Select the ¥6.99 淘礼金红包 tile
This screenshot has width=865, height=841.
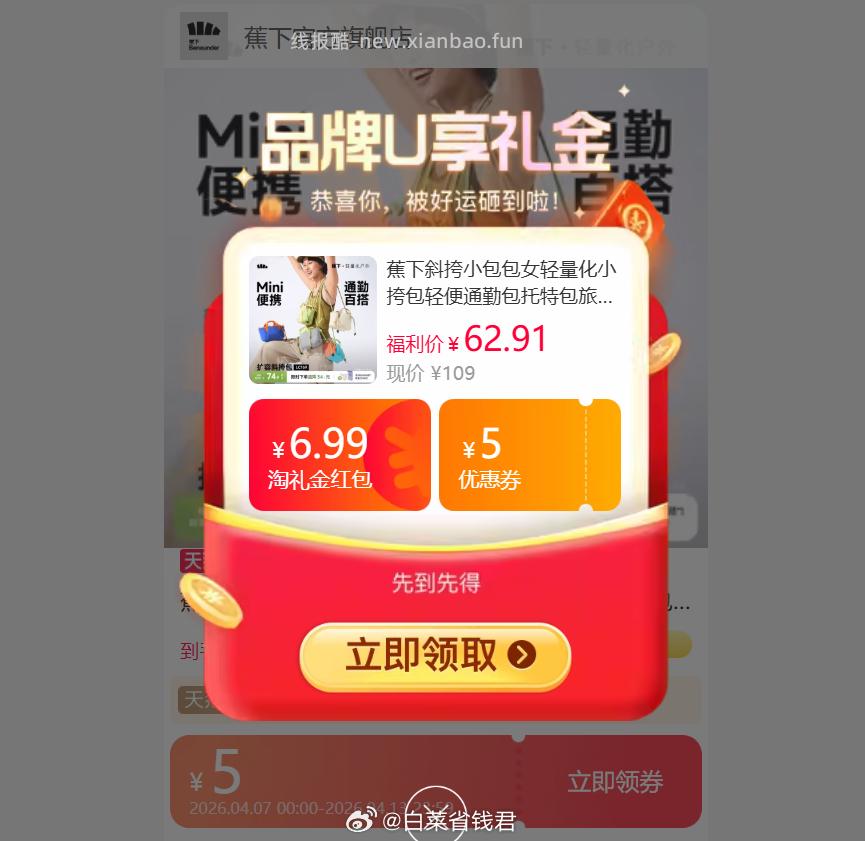tap(339, 455)
